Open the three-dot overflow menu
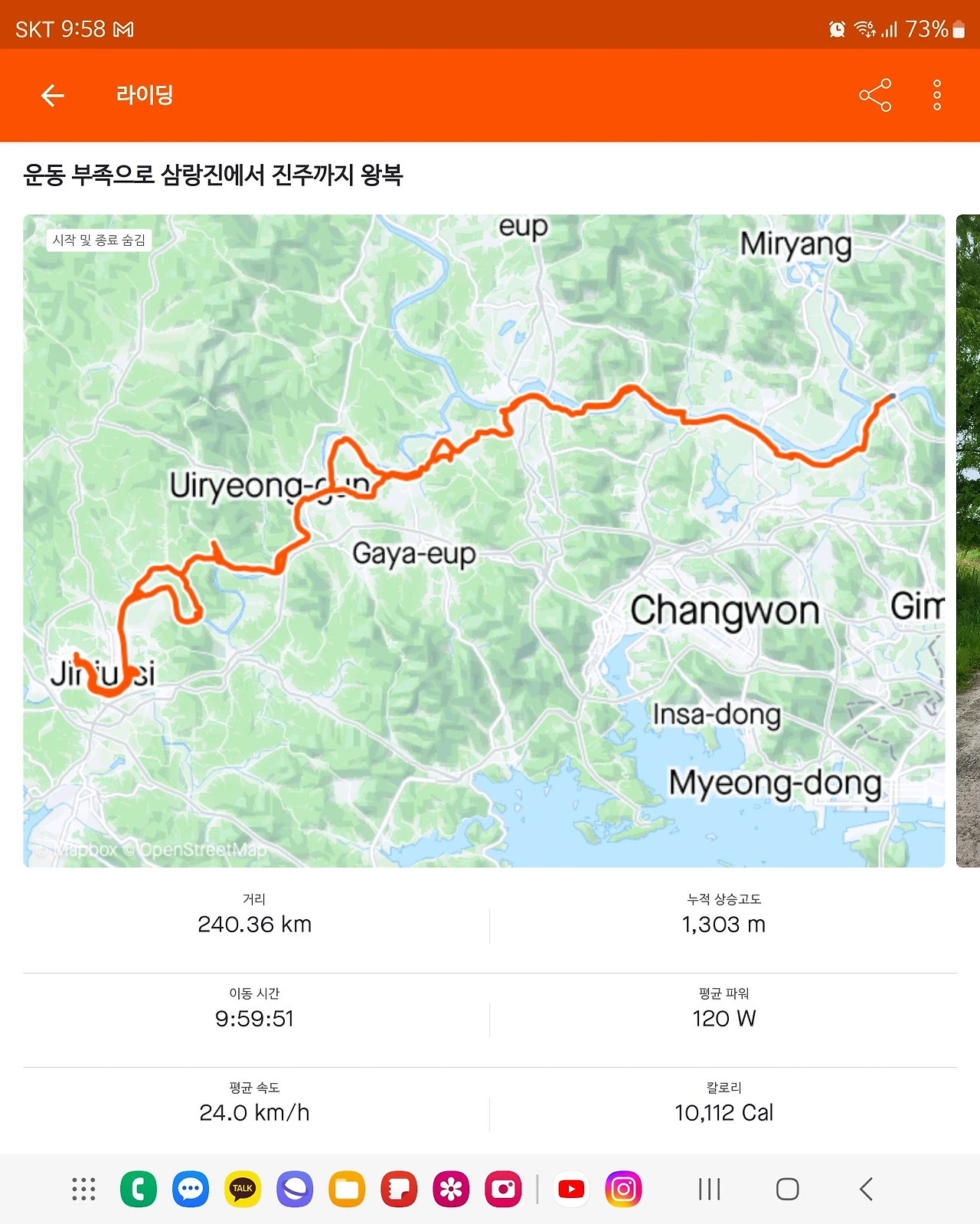 [937, 96]
